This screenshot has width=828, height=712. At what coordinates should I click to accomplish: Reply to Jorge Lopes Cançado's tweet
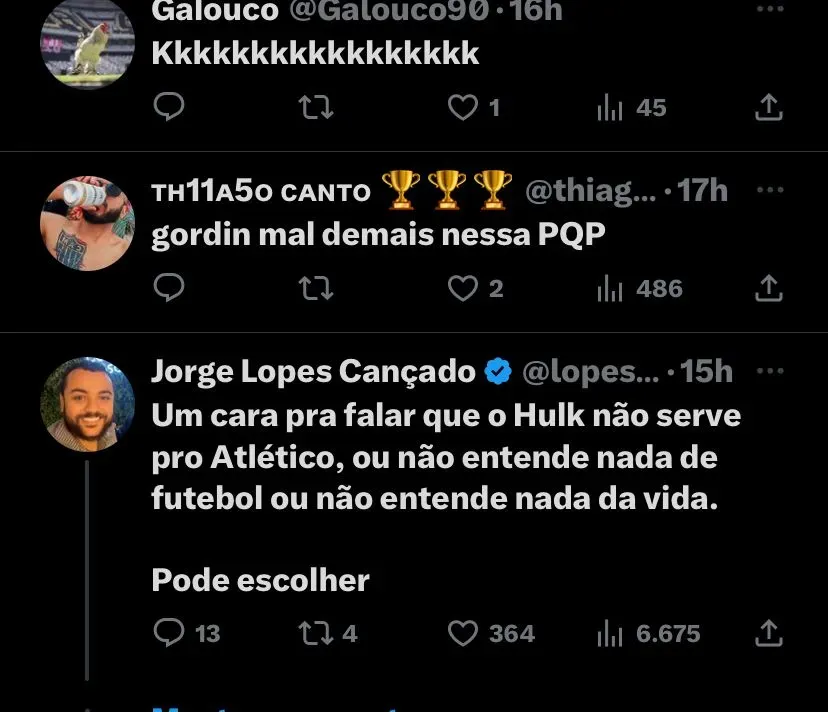[172, 632]
